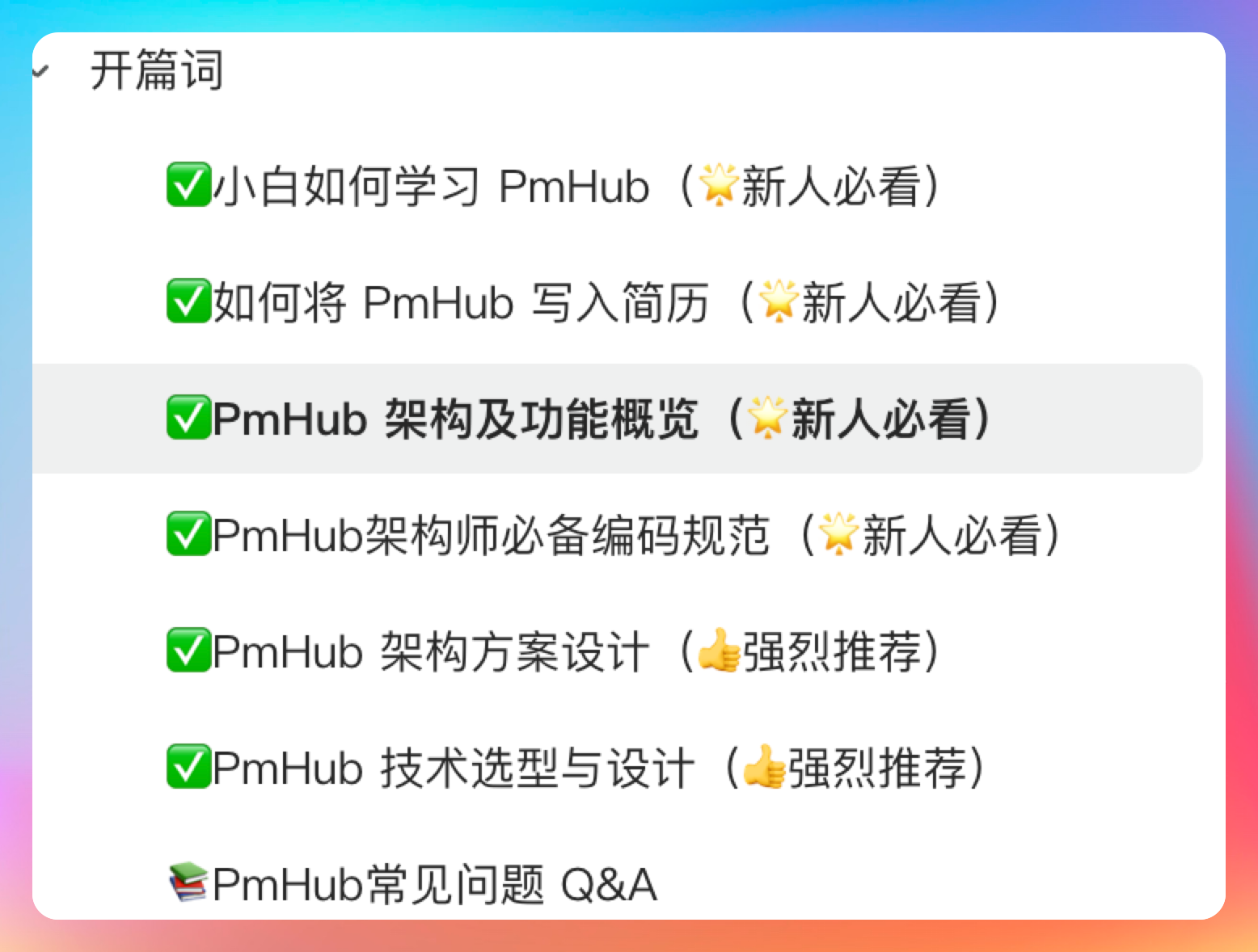Open PmHub 架构方案设计
The image size is (1258, 952).
(553, 651)
